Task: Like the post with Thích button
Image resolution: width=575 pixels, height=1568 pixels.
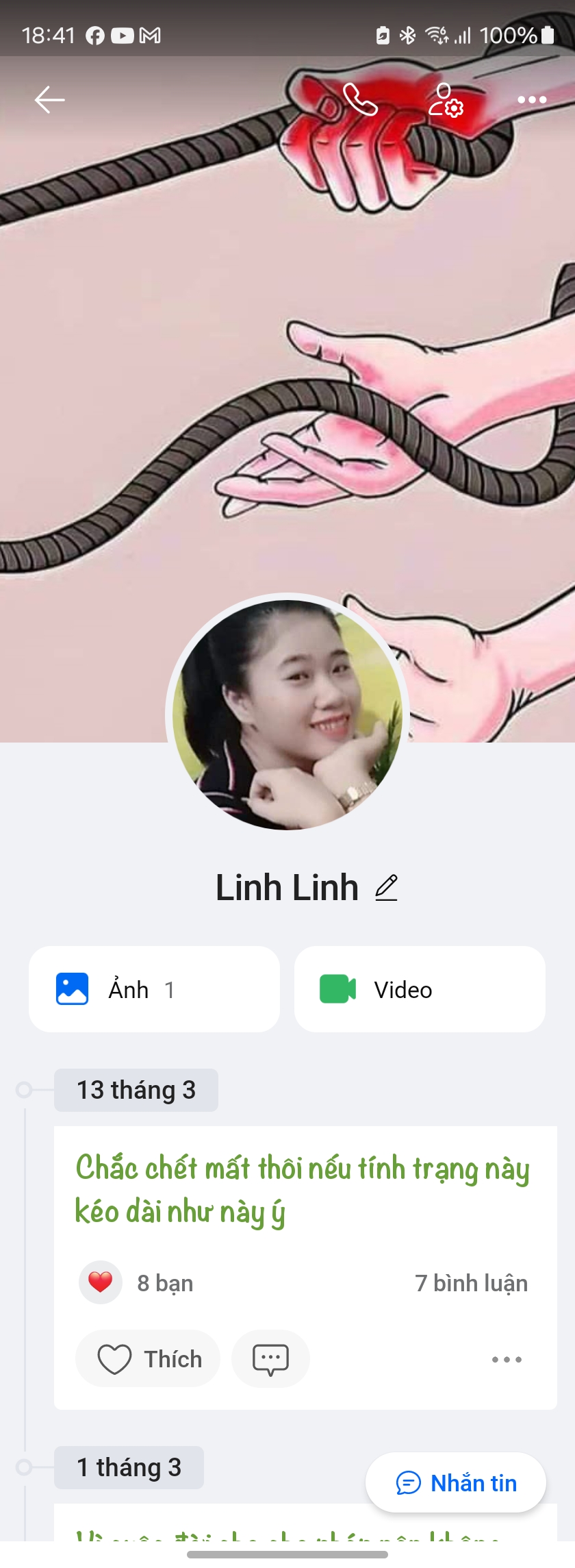Action: (149, 1358)
